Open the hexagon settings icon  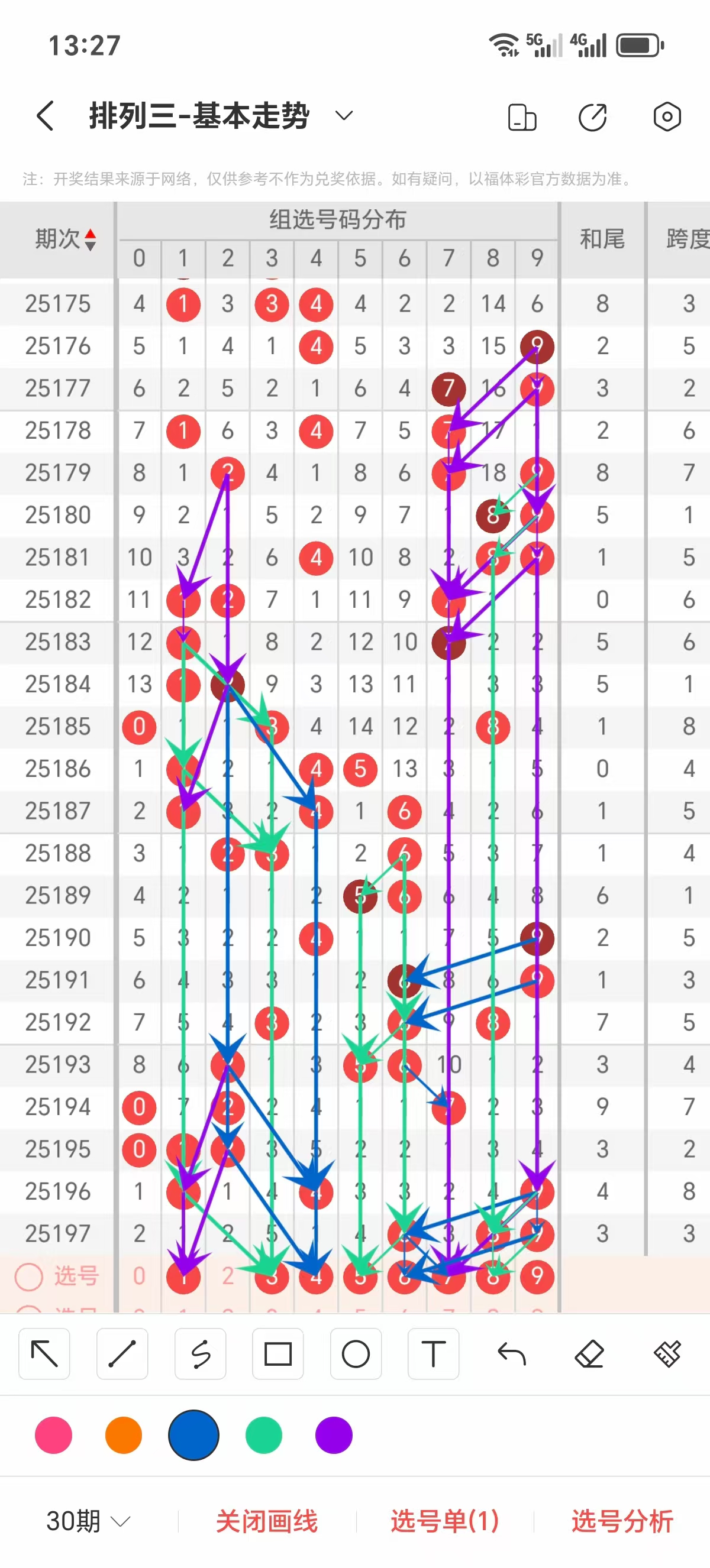click(667, 116)
